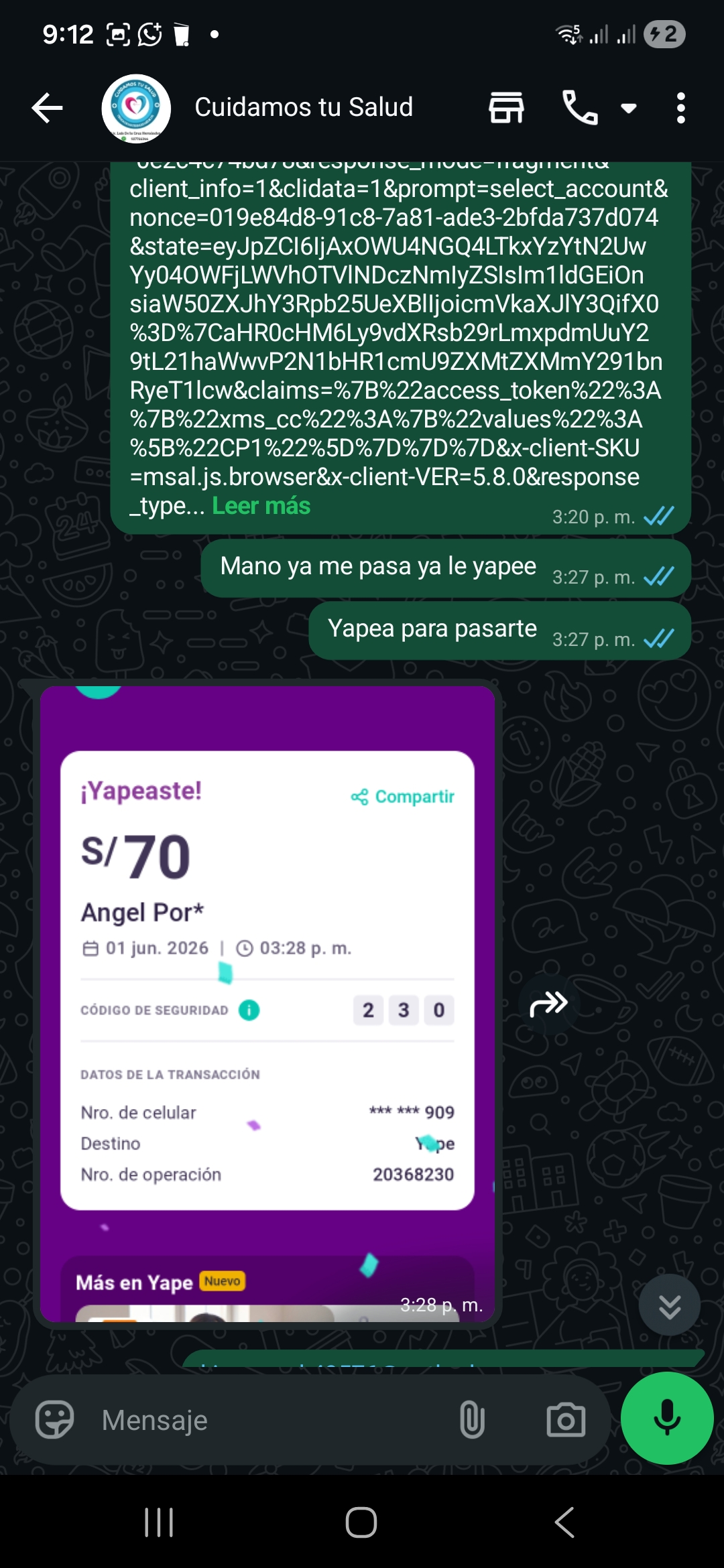Go to the phone home screen
Screen dimensions: 724x1568
click(361, 1522)
